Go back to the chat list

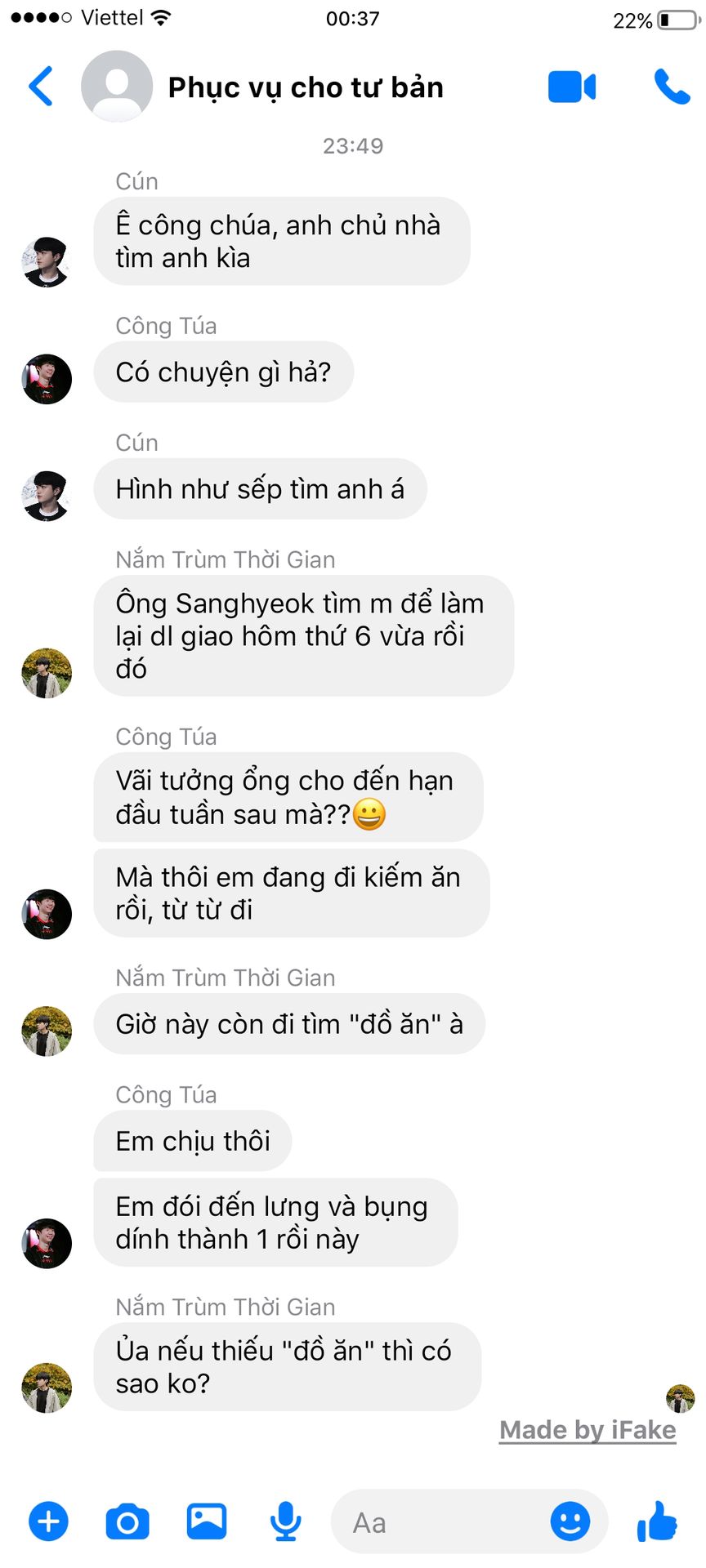tap(41, 87)
